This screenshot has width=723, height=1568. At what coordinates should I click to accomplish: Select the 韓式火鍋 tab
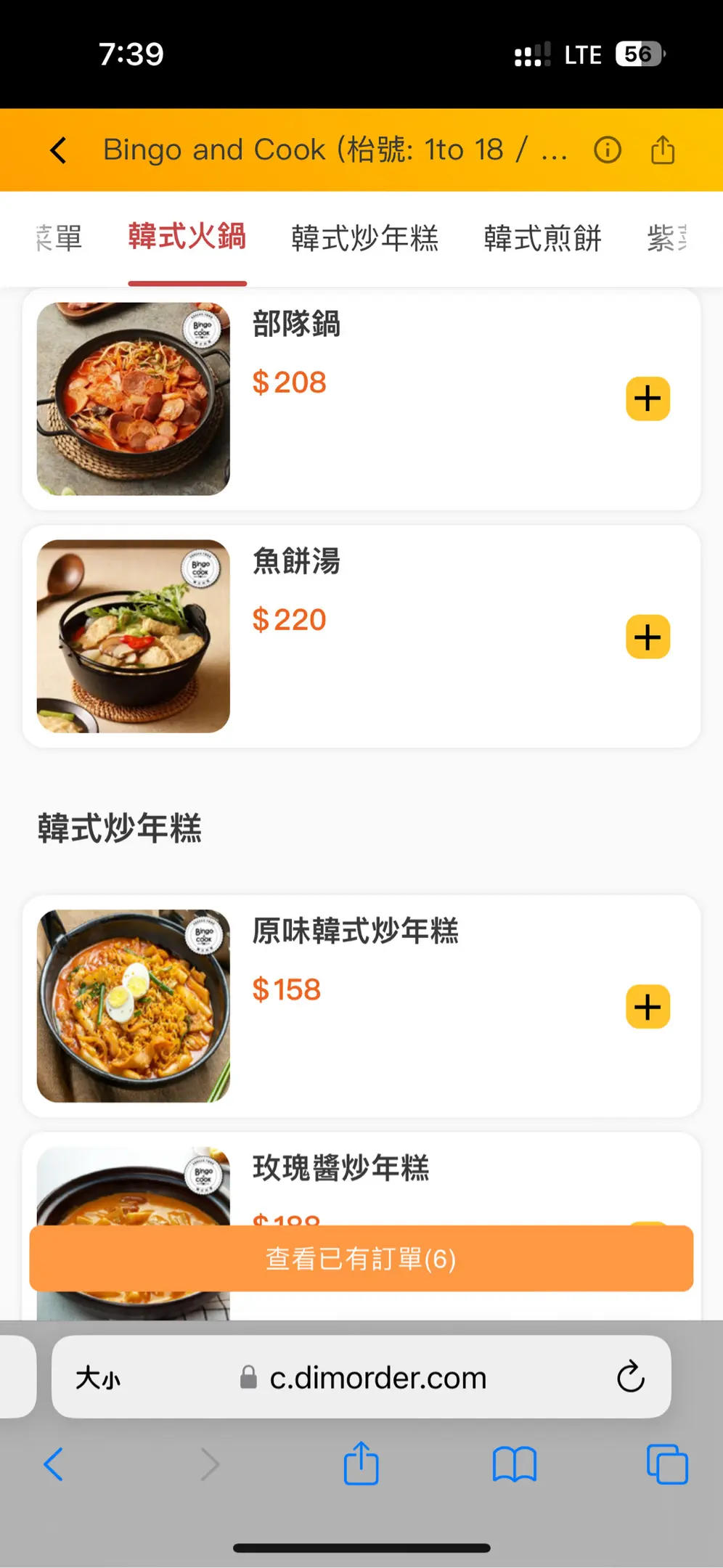tap(187, 237)
